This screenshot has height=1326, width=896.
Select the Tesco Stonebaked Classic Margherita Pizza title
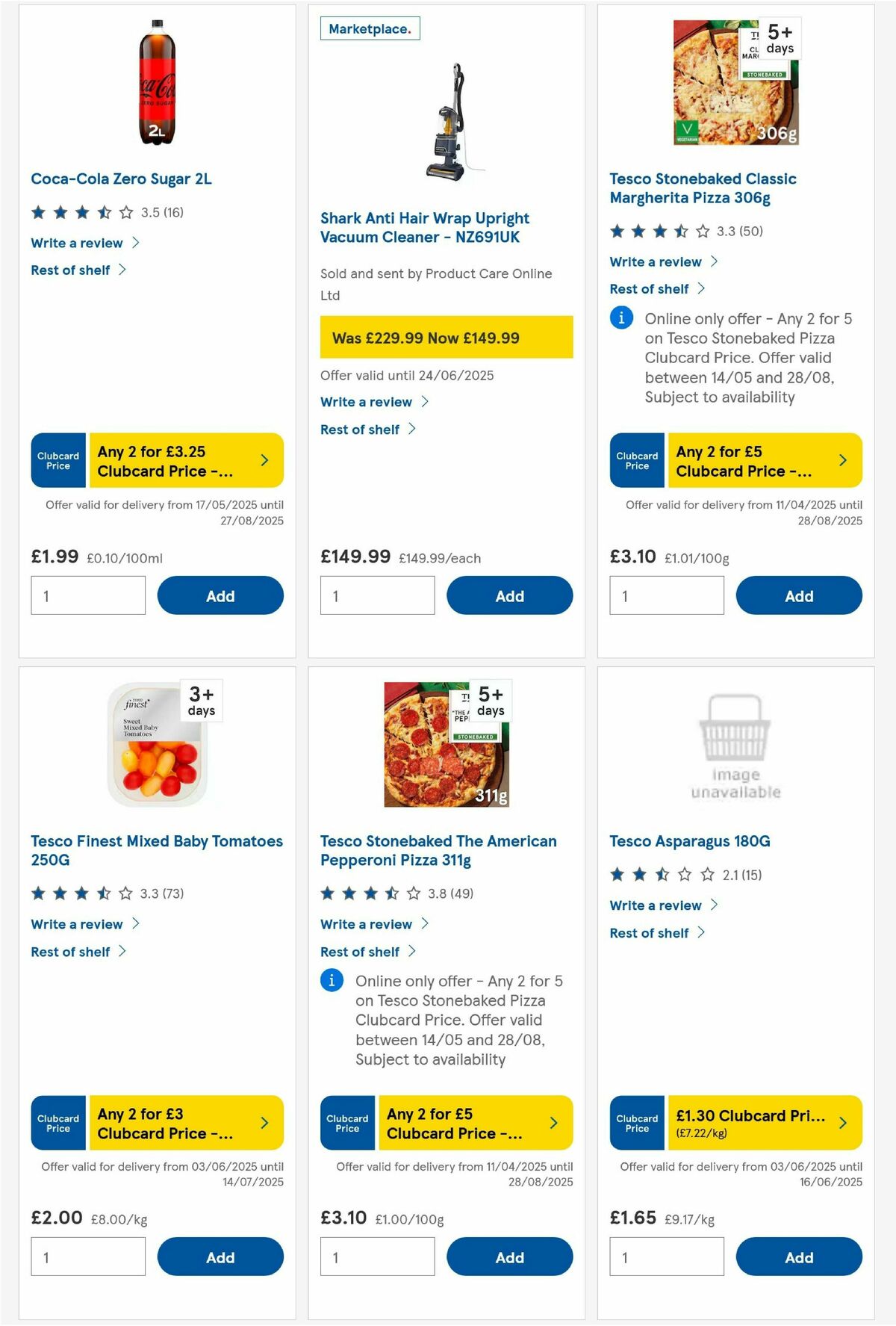pyautogui.click(x=702, y=188)
